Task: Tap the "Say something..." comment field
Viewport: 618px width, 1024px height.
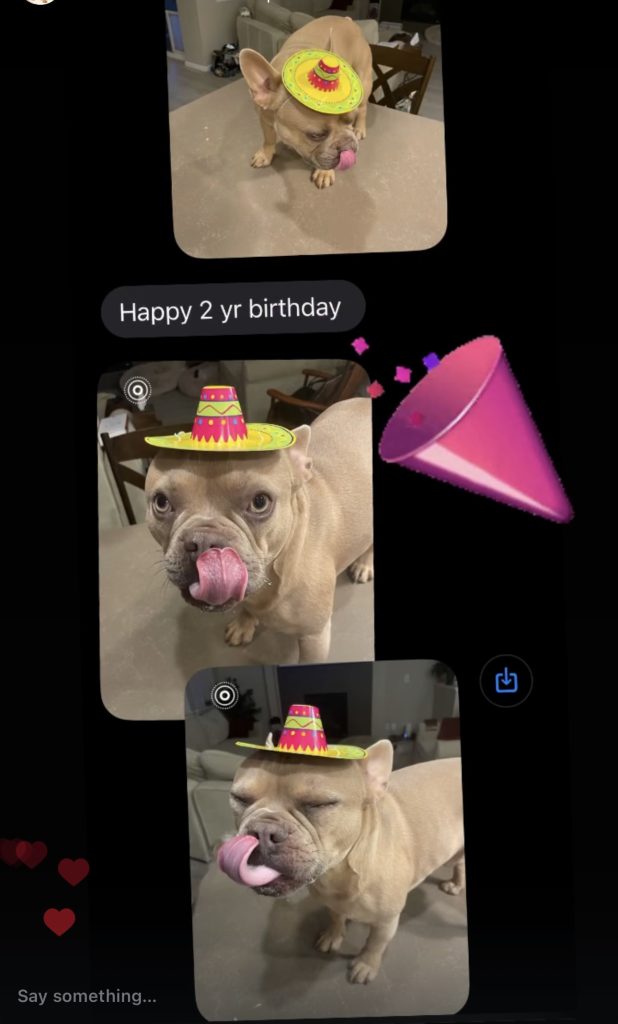Action: point(87,996)
